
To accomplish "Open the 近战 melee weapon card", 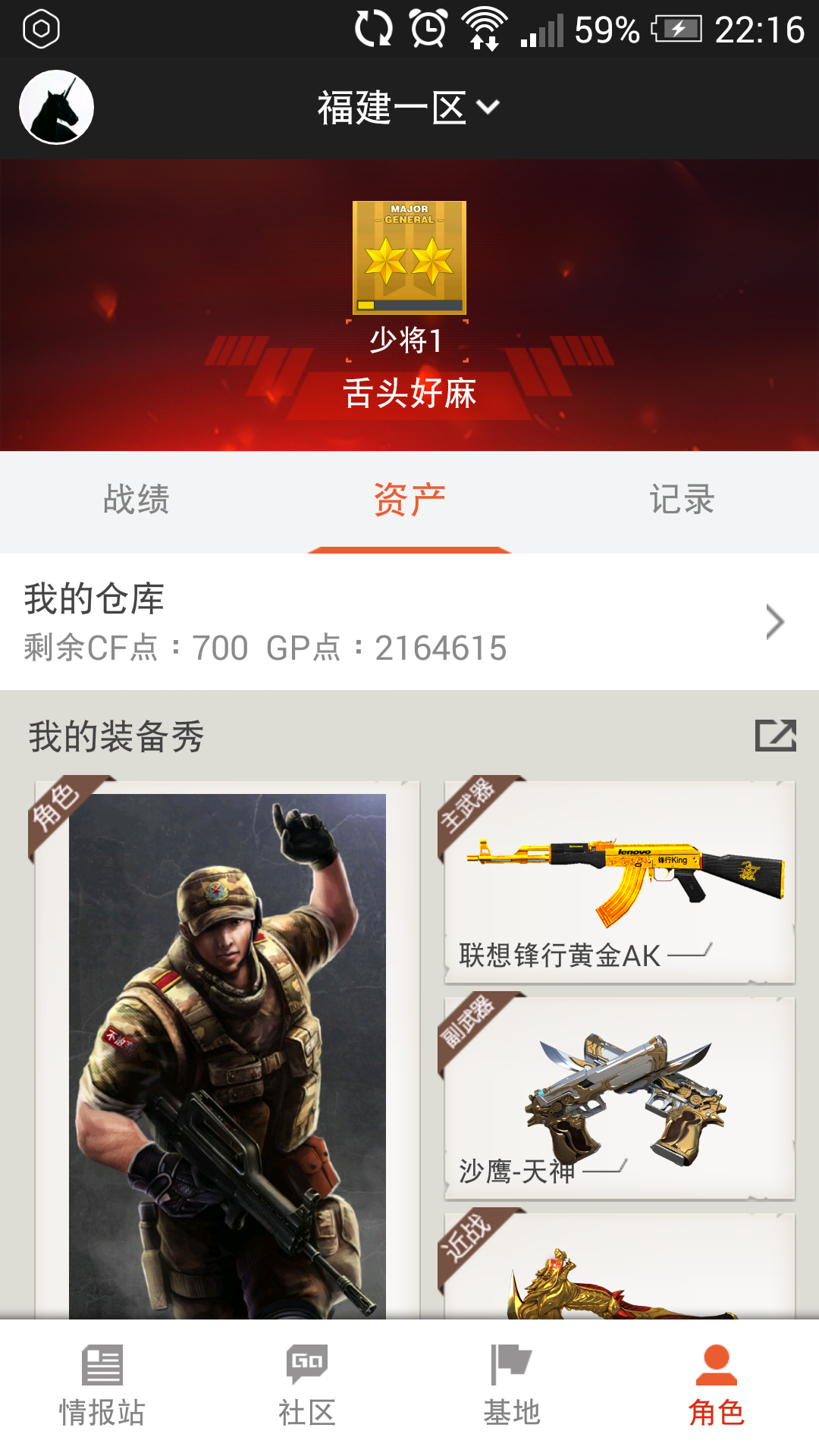I will (620, 1266).
